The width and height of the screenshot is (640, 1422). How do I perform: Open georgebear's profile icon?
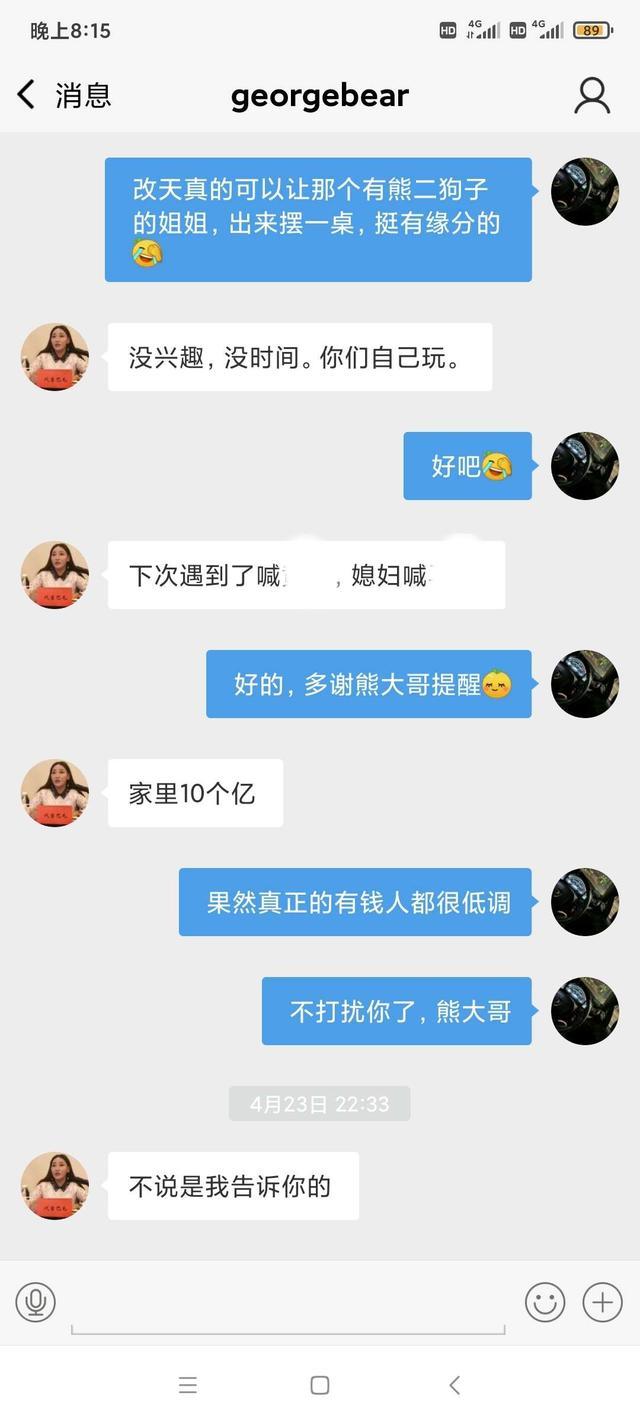tap(592, 96)
